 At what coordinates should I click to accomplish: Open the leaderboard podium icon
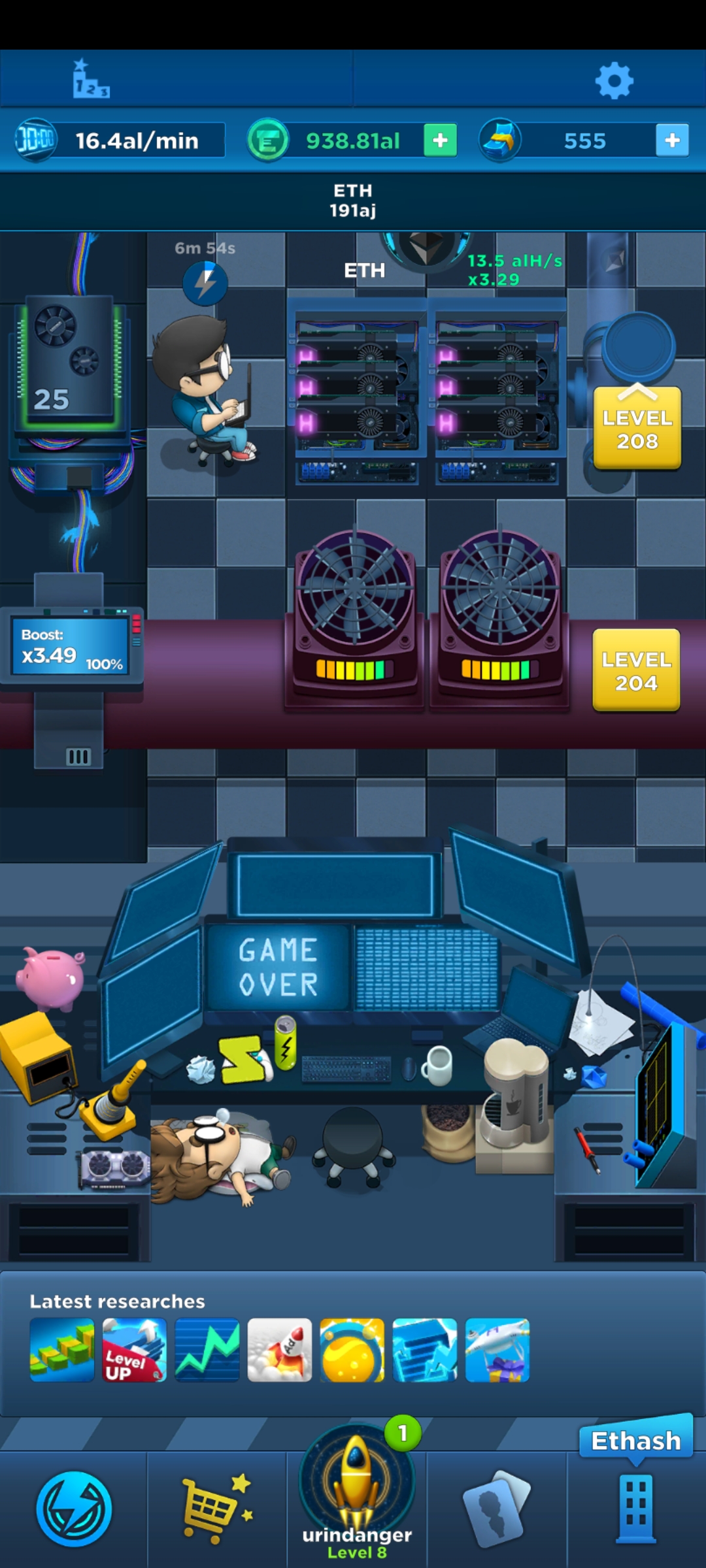click(x=91, y=80)
